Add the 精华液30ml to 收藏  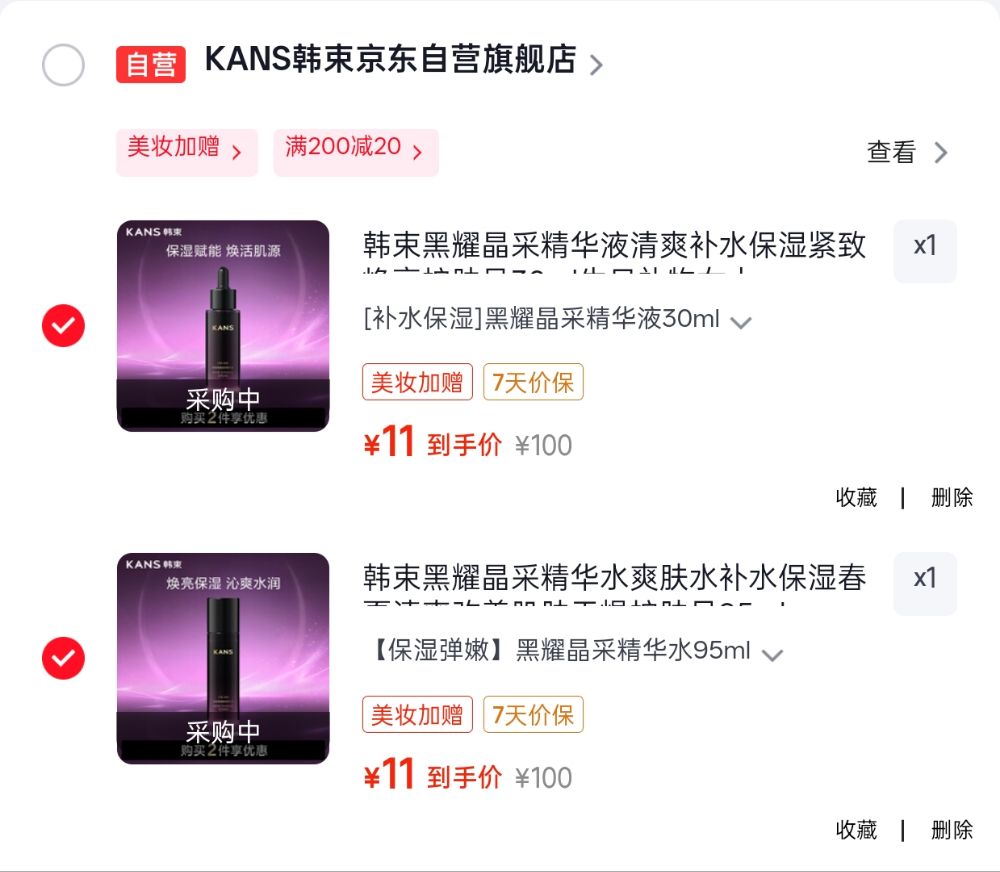pos(856,497)
